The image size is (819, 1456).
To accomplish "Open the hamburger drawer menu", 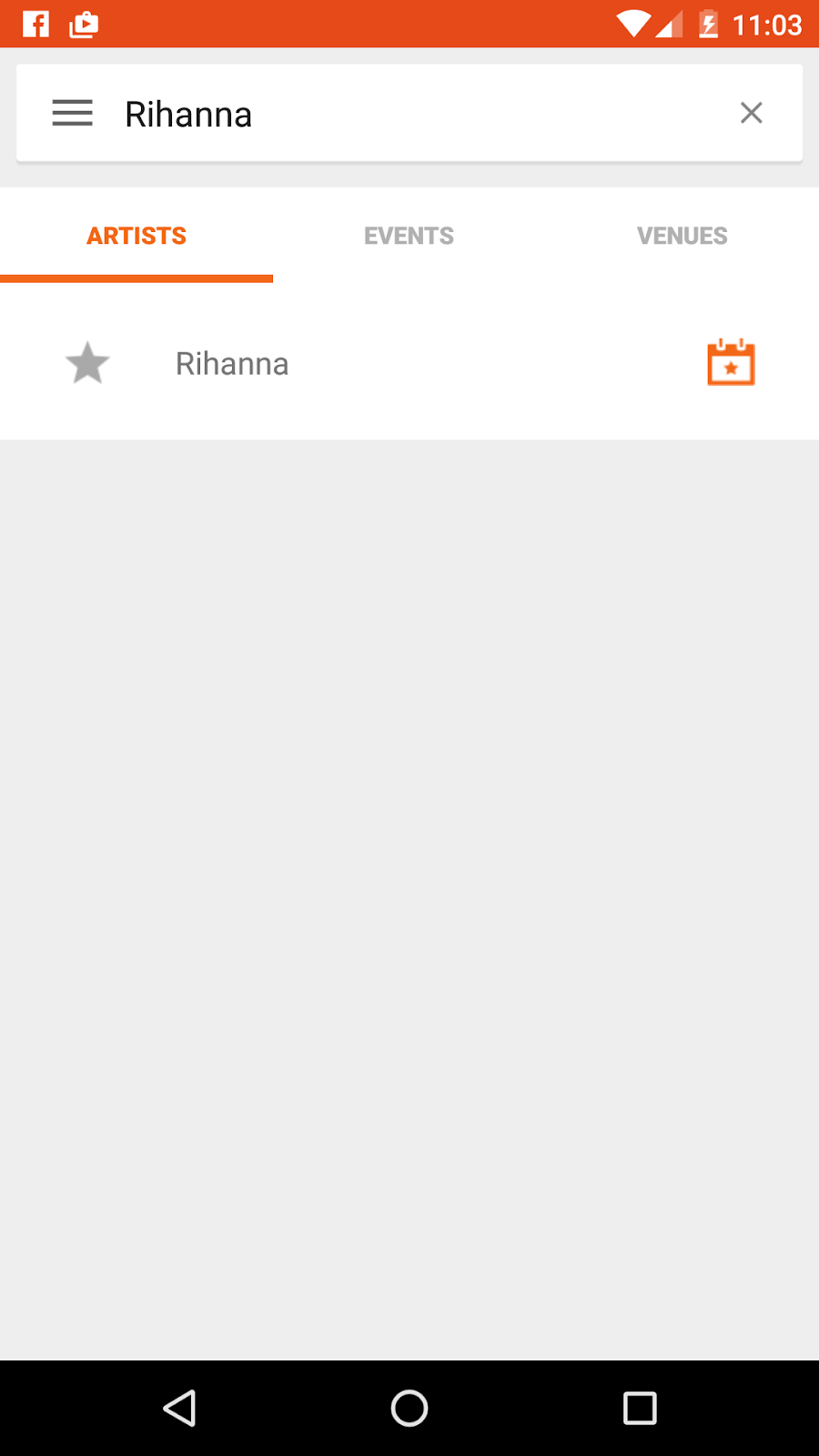I will tap(73, 113).
